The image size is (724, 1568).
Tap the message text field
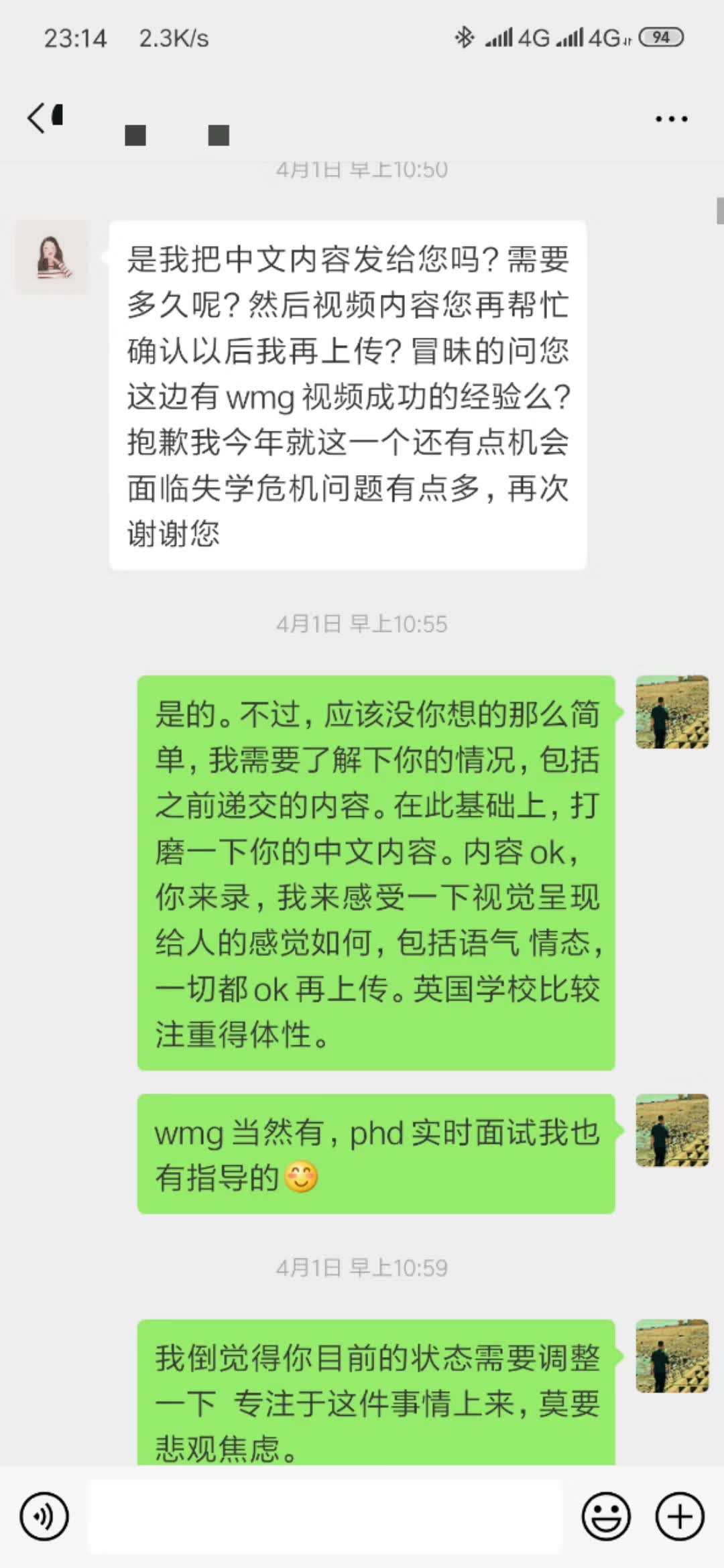[324, 1516]
